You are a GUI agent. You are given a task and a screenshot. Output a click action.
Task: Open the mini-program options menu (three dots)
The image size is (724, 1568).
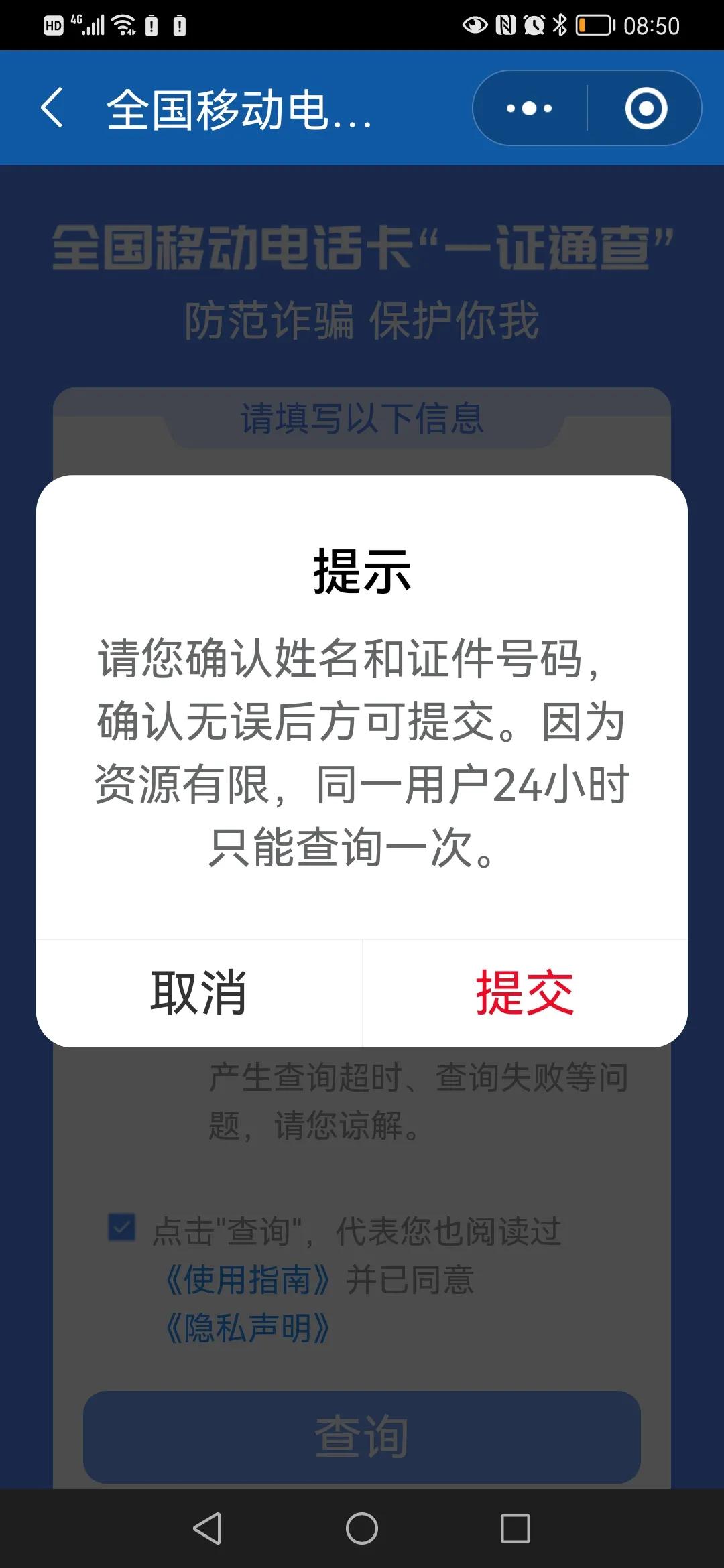[x=530, y=109]
